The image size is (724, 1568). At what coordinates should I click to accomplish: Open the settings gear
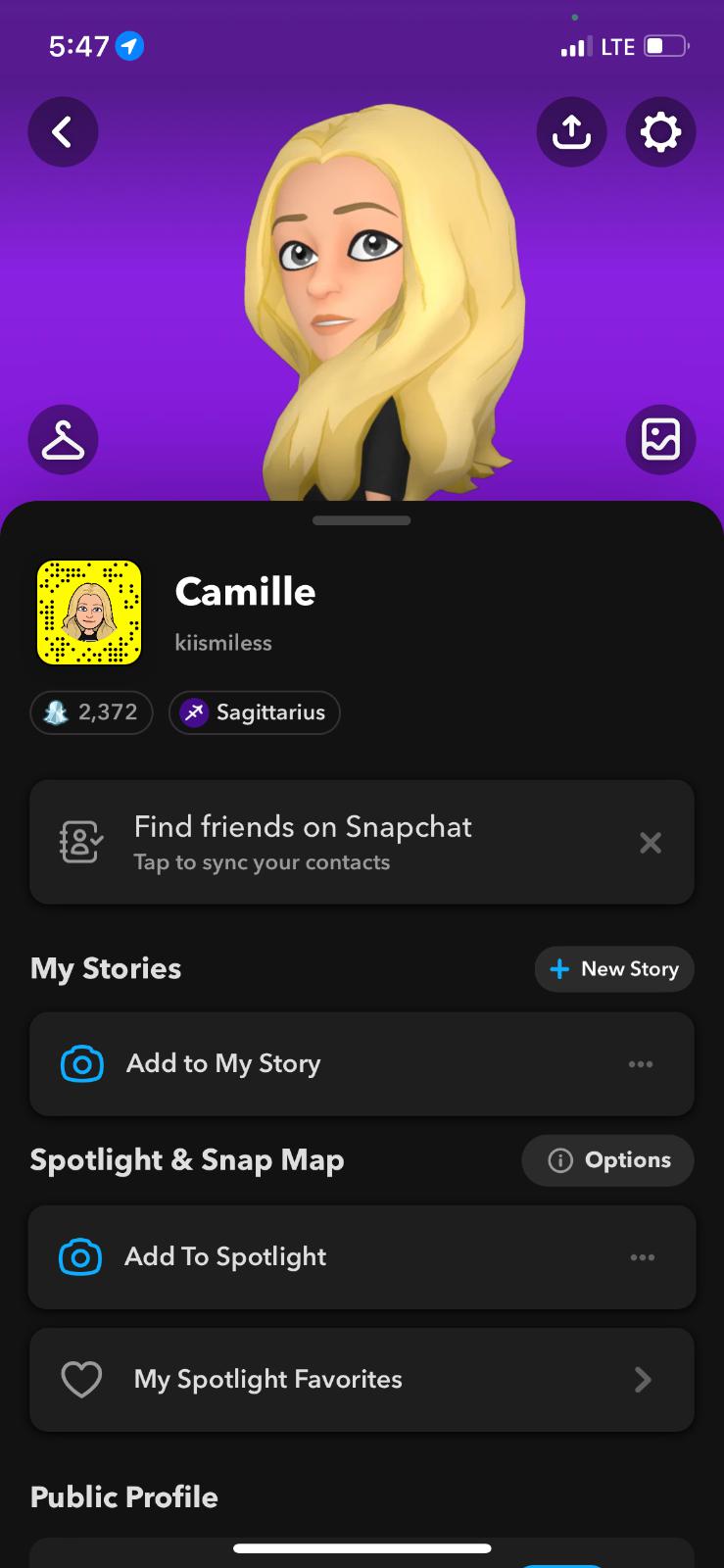(x=660, y=131)
